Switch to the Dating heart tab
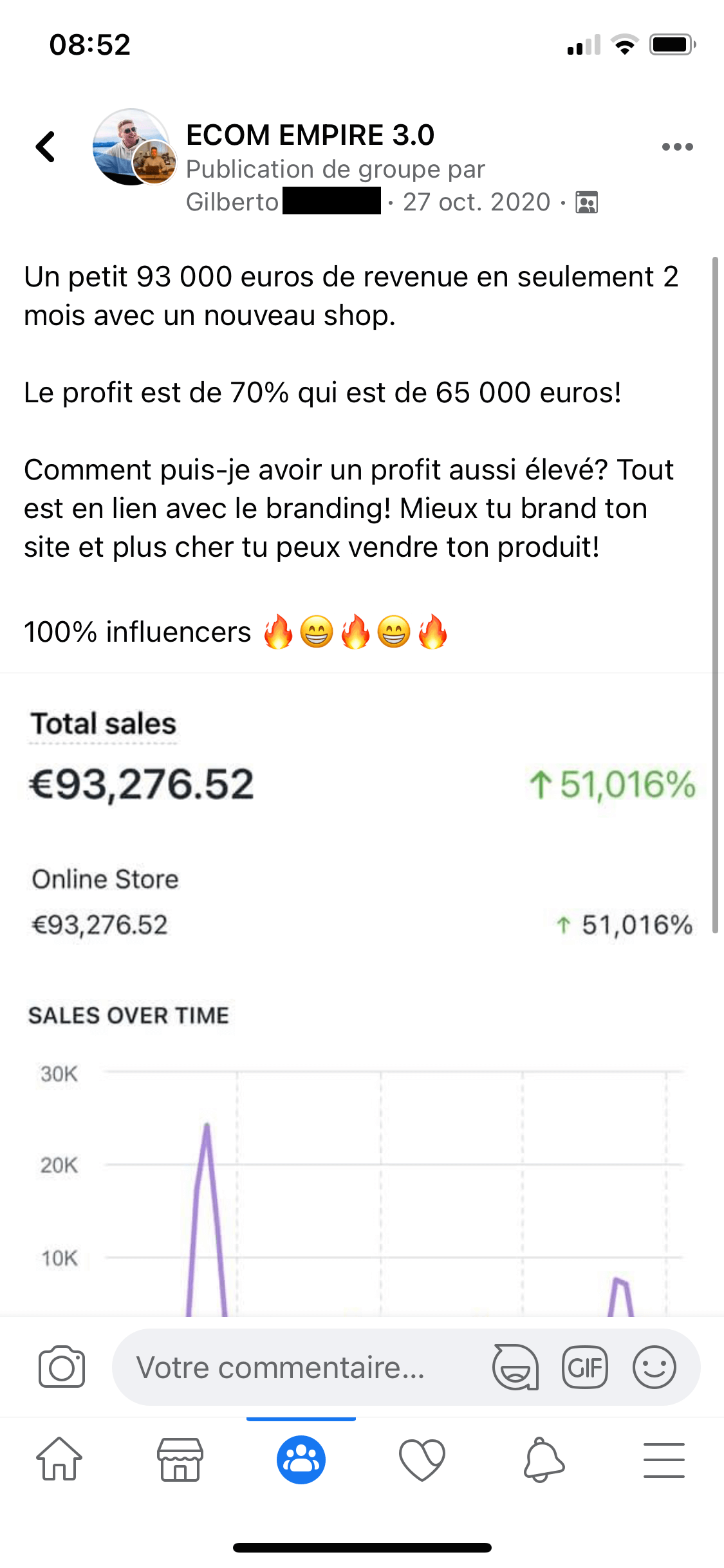The height and width of the screenshot is (1568, 724). point(422,1460)
